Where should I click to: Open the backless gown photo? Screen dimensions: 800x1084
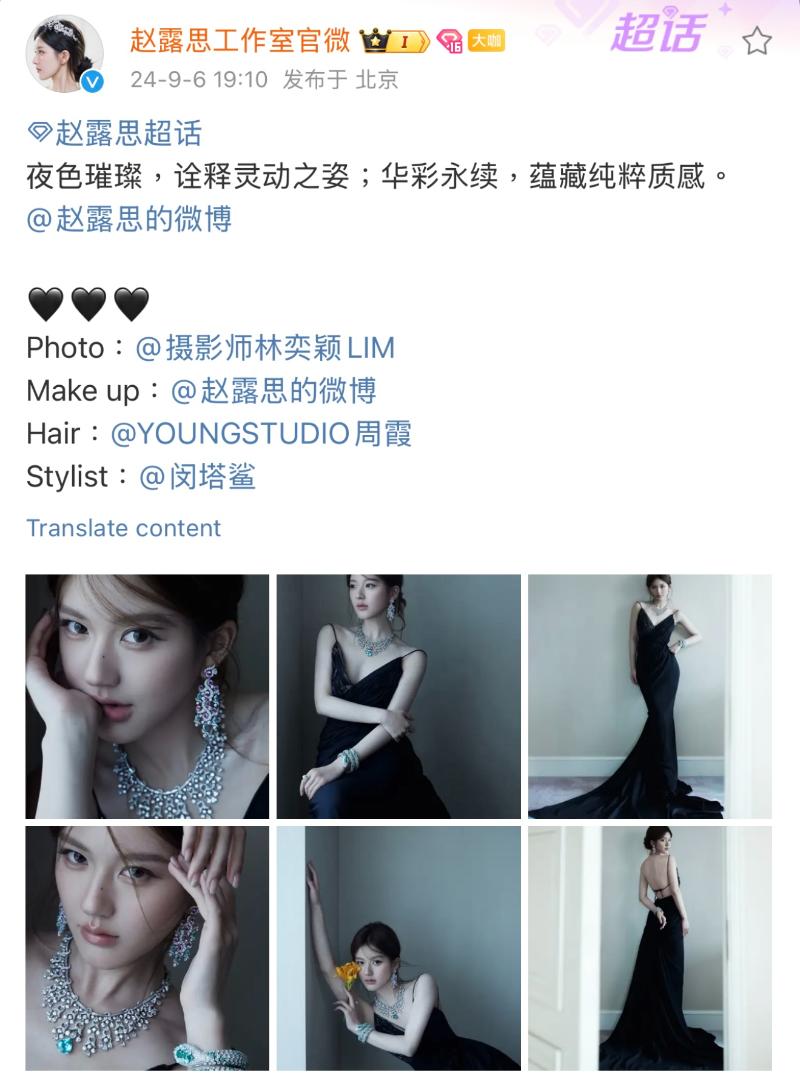[x=649, y=947]
